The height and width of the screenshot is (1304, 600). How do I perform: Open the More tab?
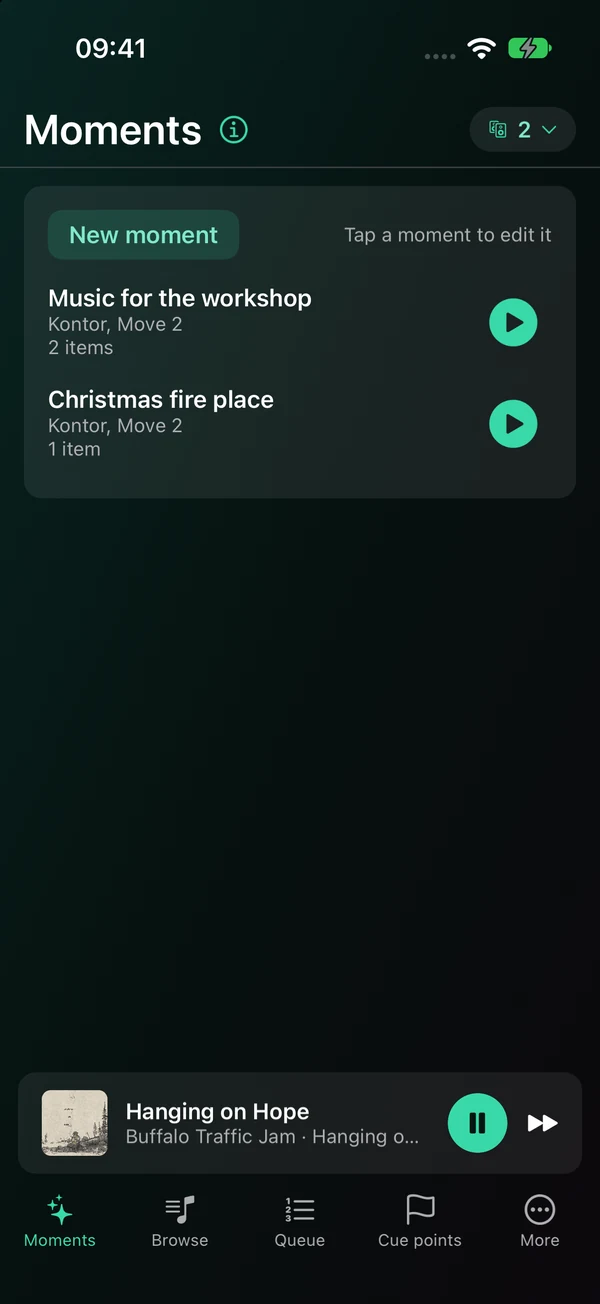pyautogui.click(x=540, y=1222)
